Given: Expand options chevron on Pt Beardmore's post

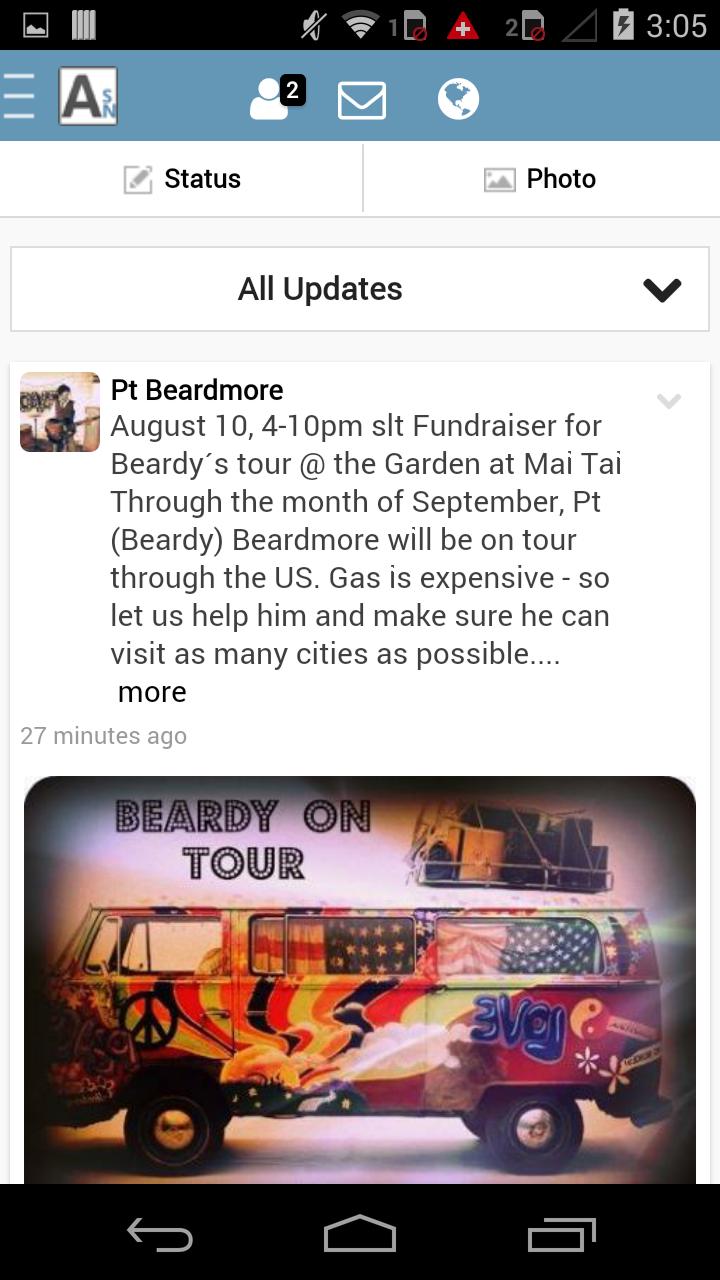Looking at the screenshot, I should tap(668, 401).
